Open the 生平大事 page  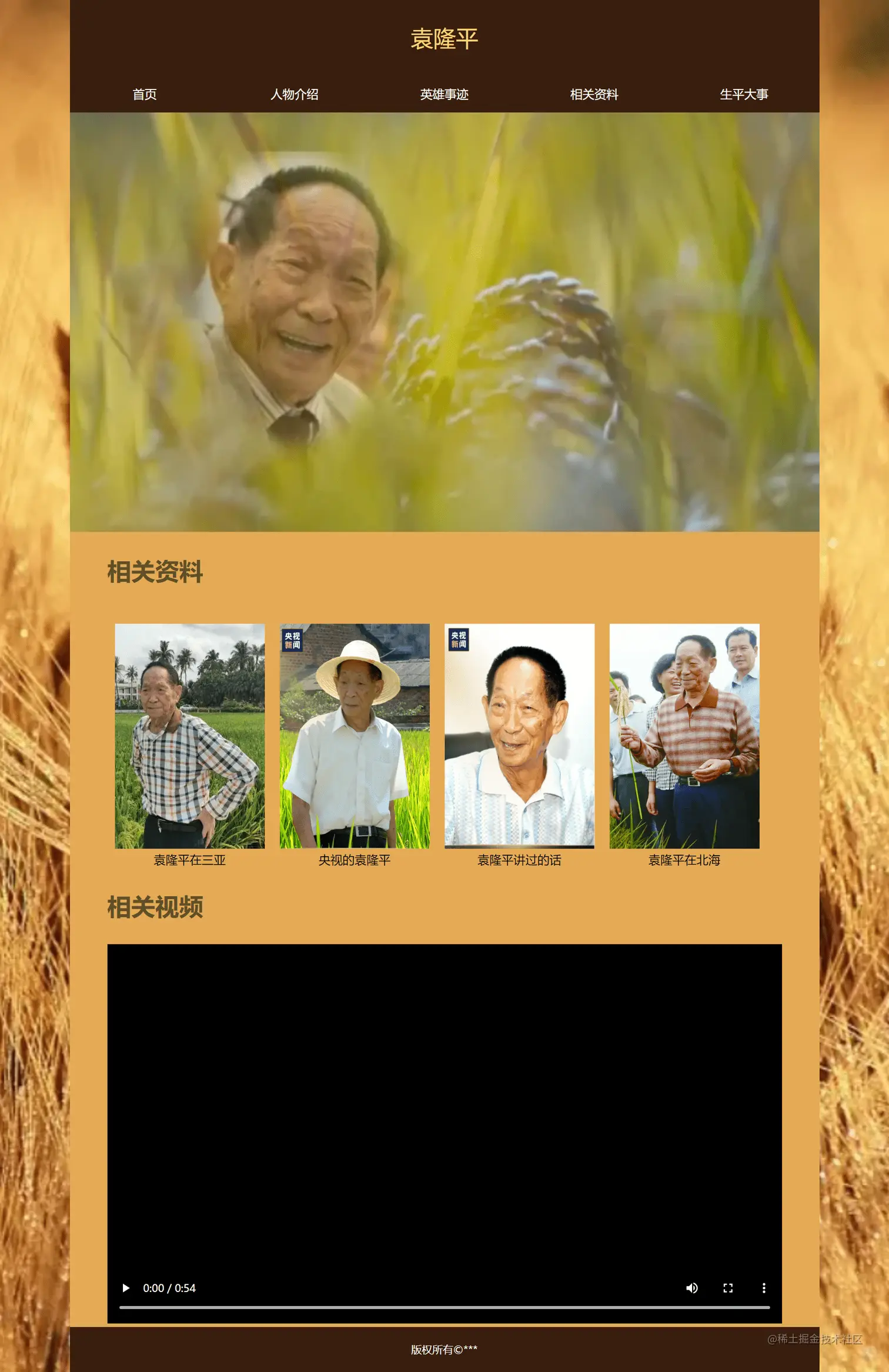tap(745, 94)
